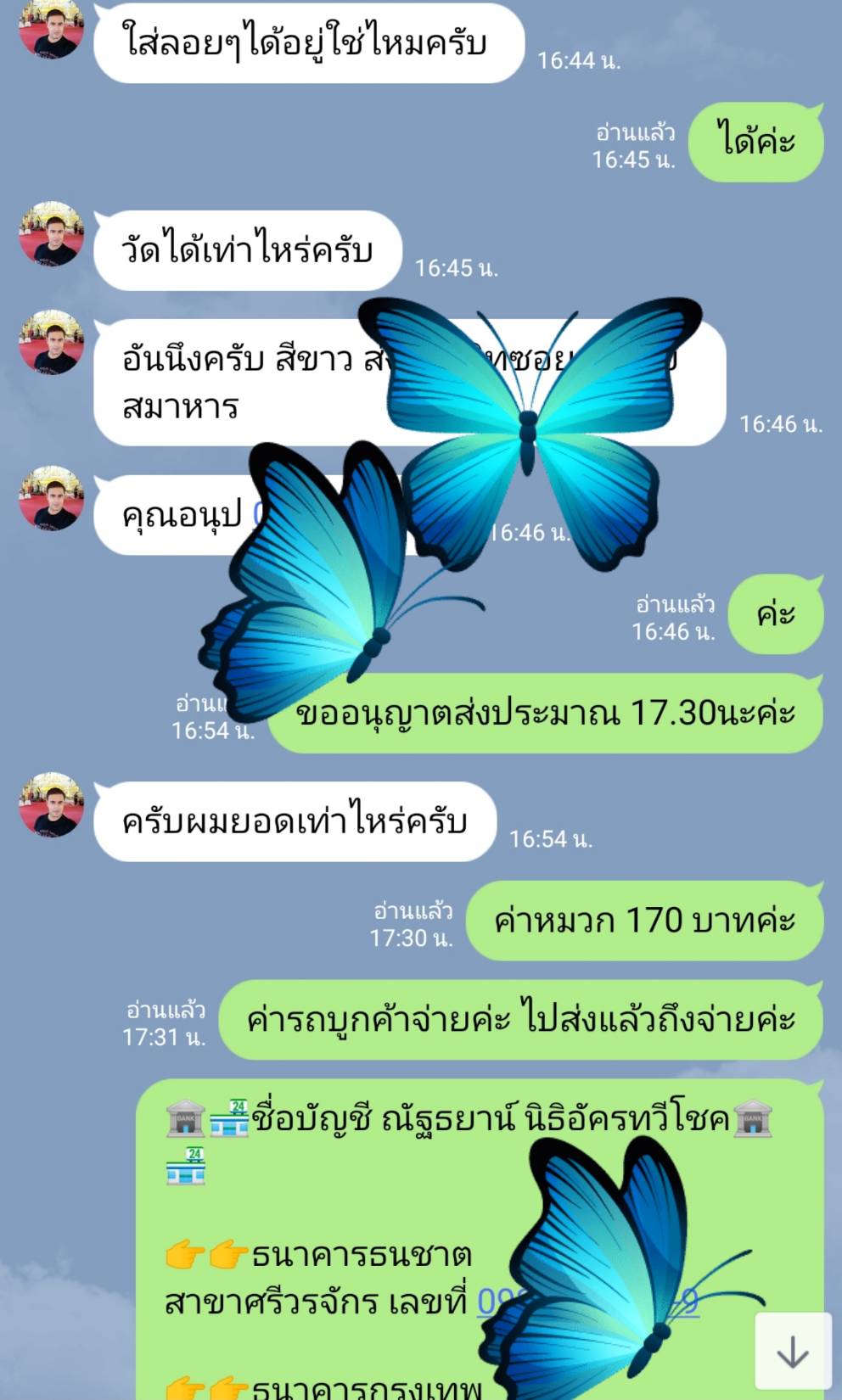Open the sender's avatar beside 'ใส่ลอยๆได้อยู่ใช่ไหมครับ'
Viewport: 842px width, 1400px height.
tap(52, 27)
